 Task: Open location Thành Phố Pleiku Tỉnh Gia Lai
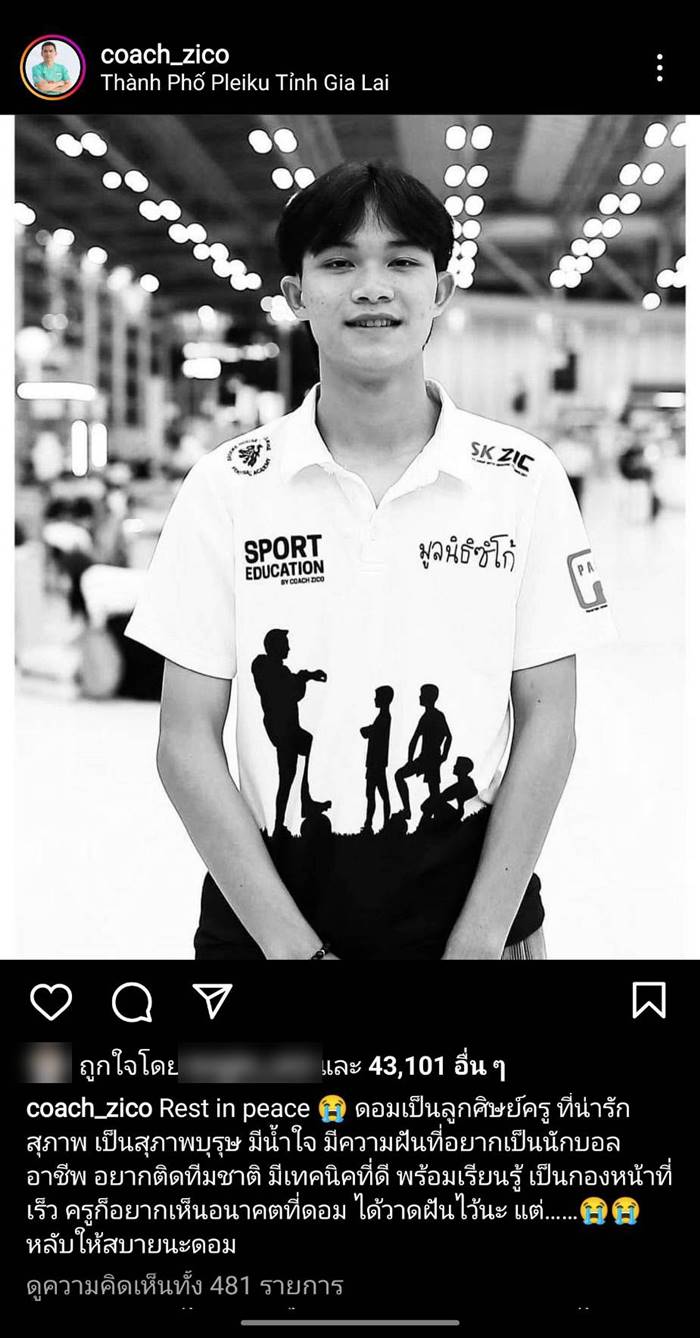click(x=244, y=83)
